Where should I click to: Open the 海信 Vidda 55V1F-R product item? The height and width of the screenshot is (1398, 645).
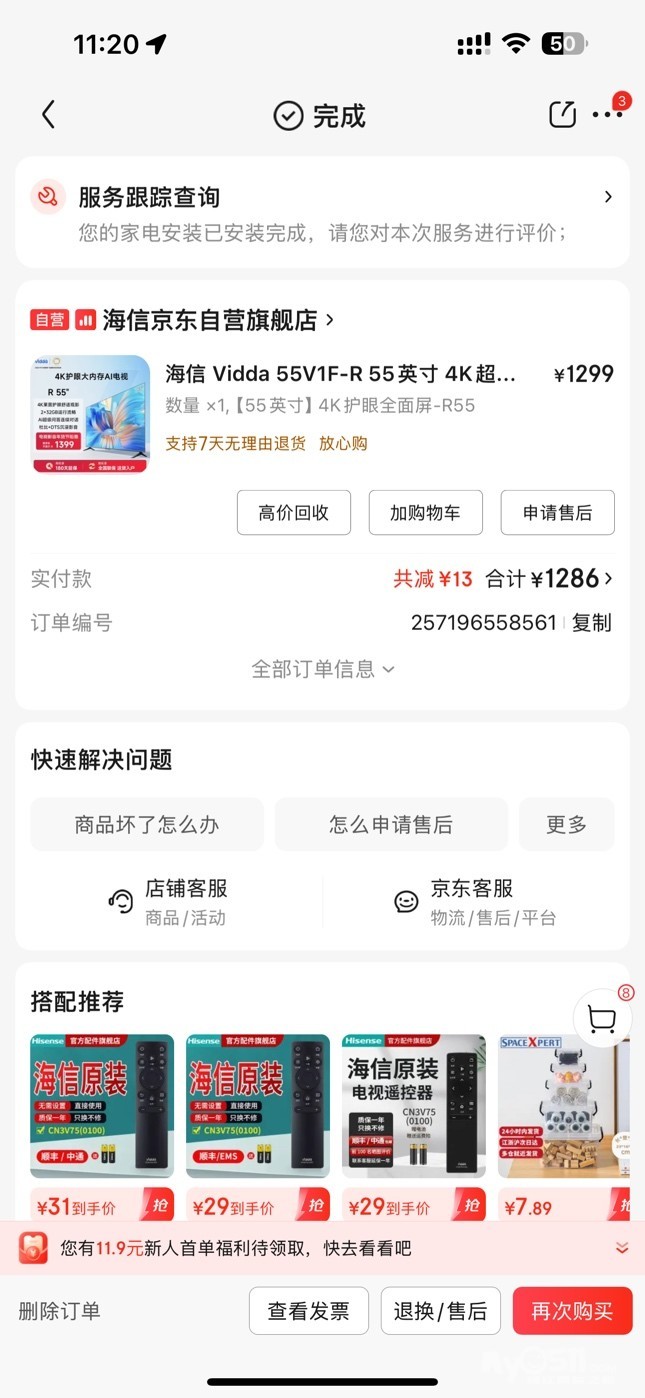(340, 374)
